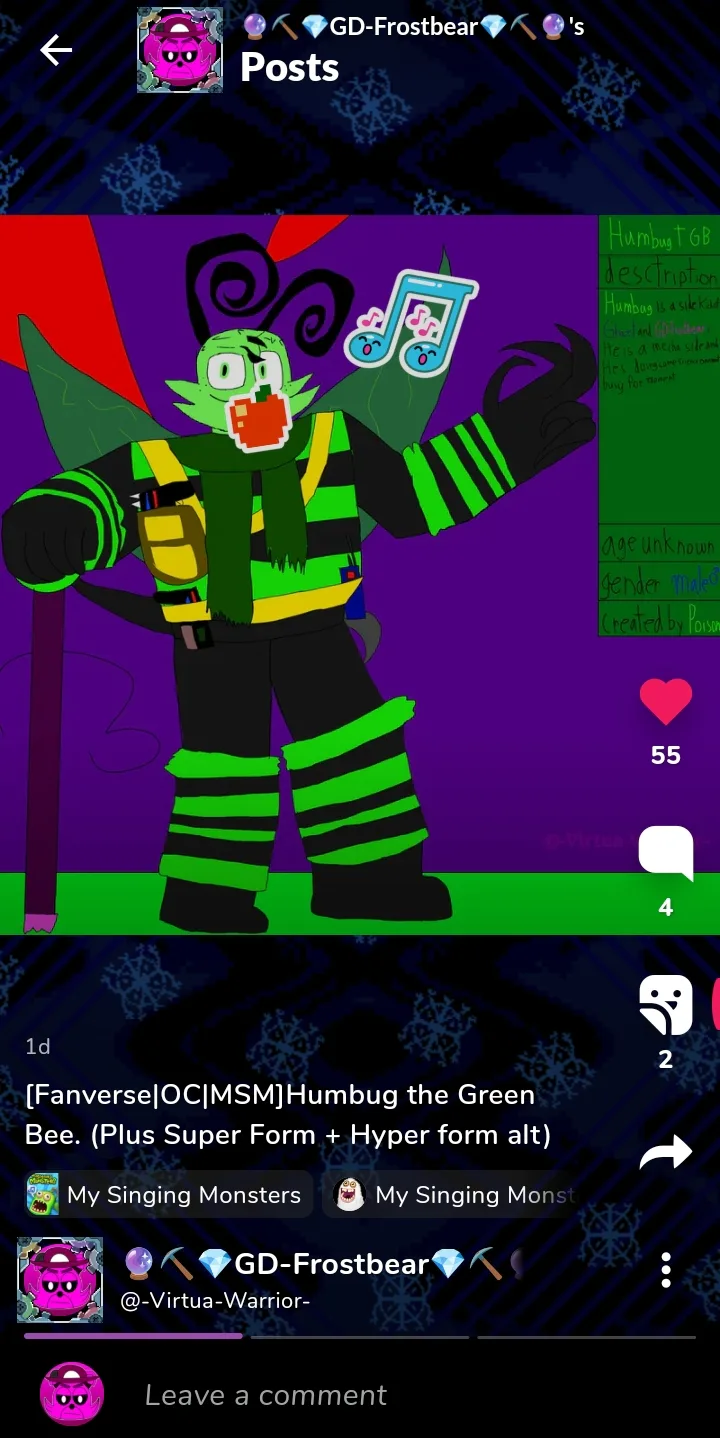Open the post's comments bubble
The image size is (720, 1438).
click(665, 853)
